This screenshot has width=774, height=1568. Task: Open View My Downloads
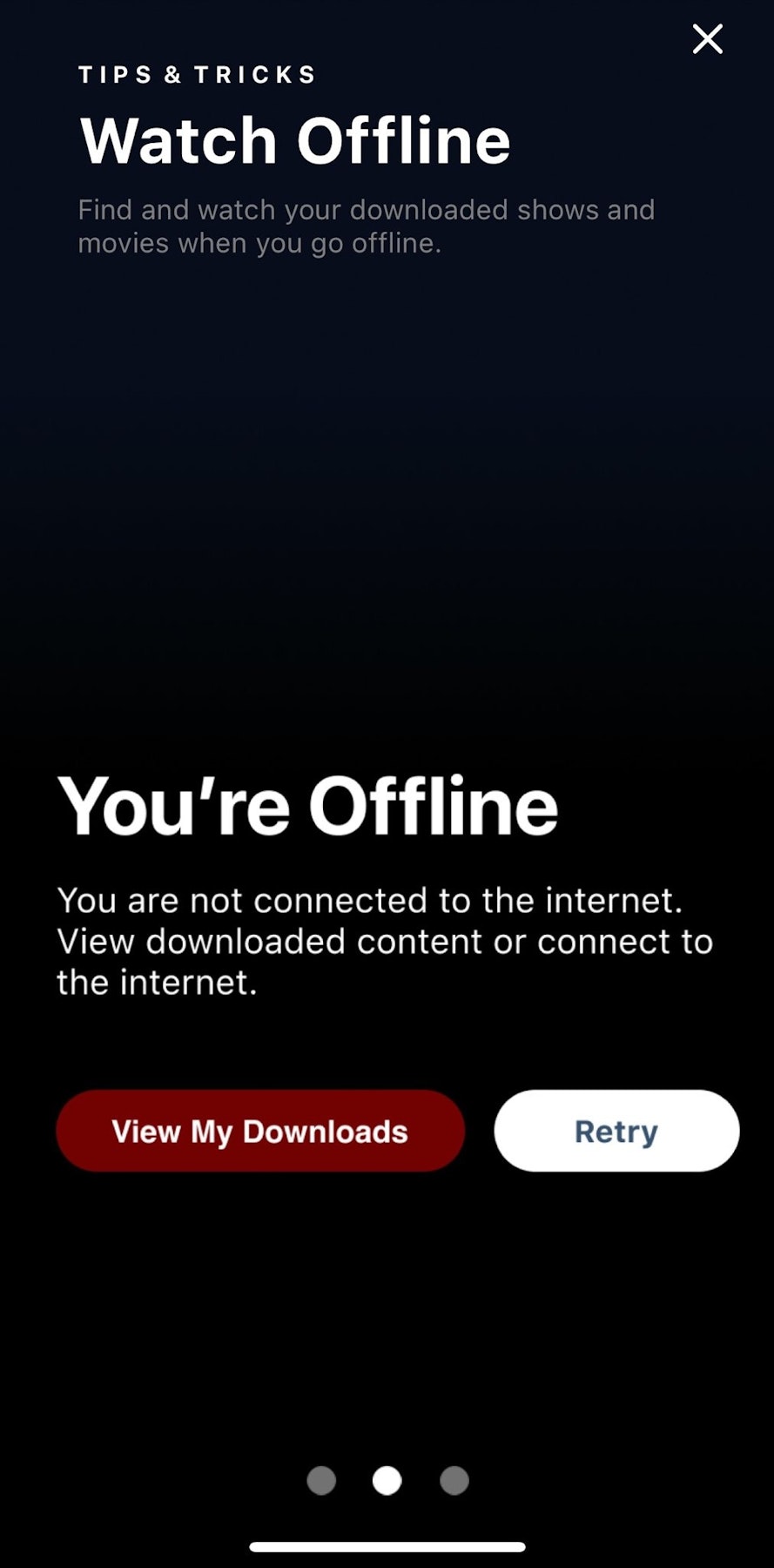click(x=260, y=1131)
